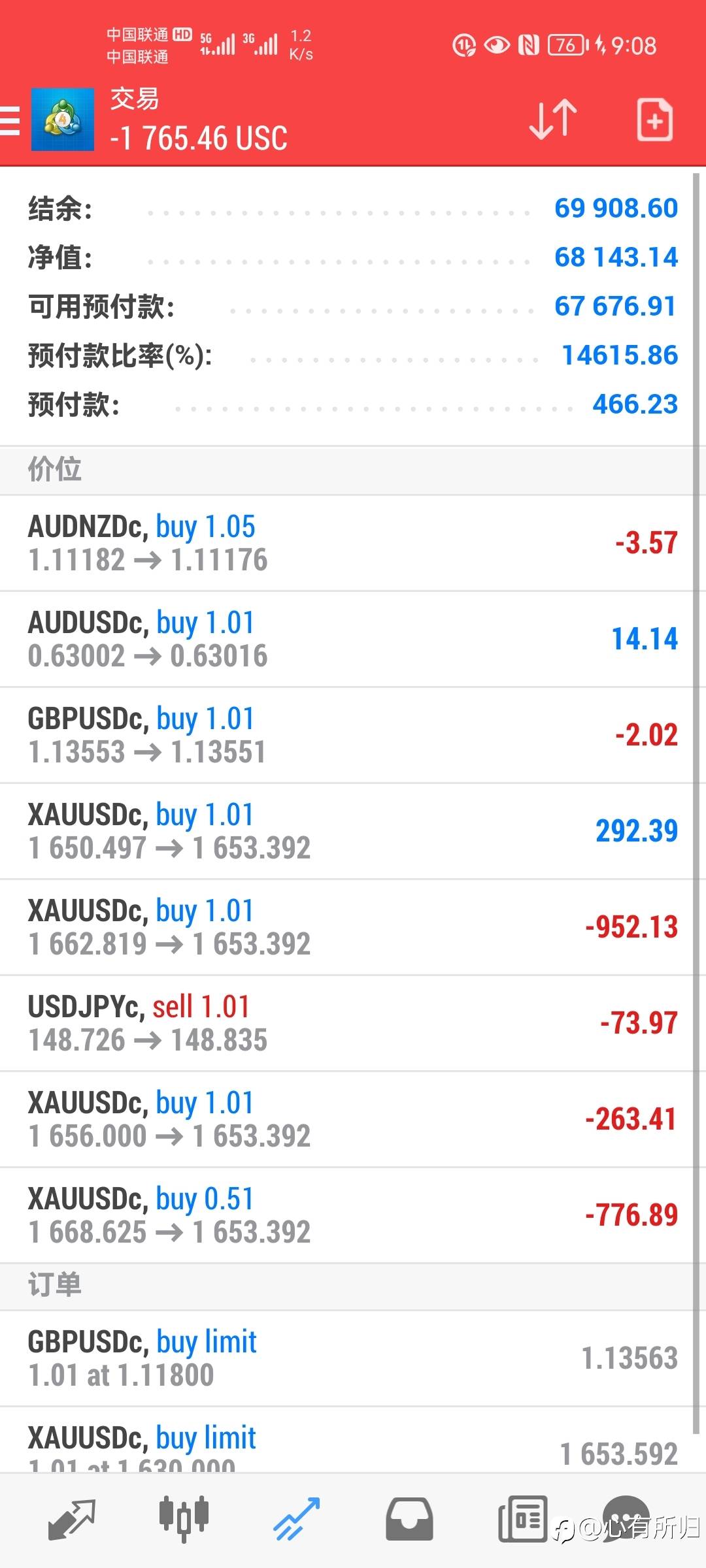Viewport: 706px width, 1568px height.
Task: Switch to the History inbox tab
Action: point(409,1520)
